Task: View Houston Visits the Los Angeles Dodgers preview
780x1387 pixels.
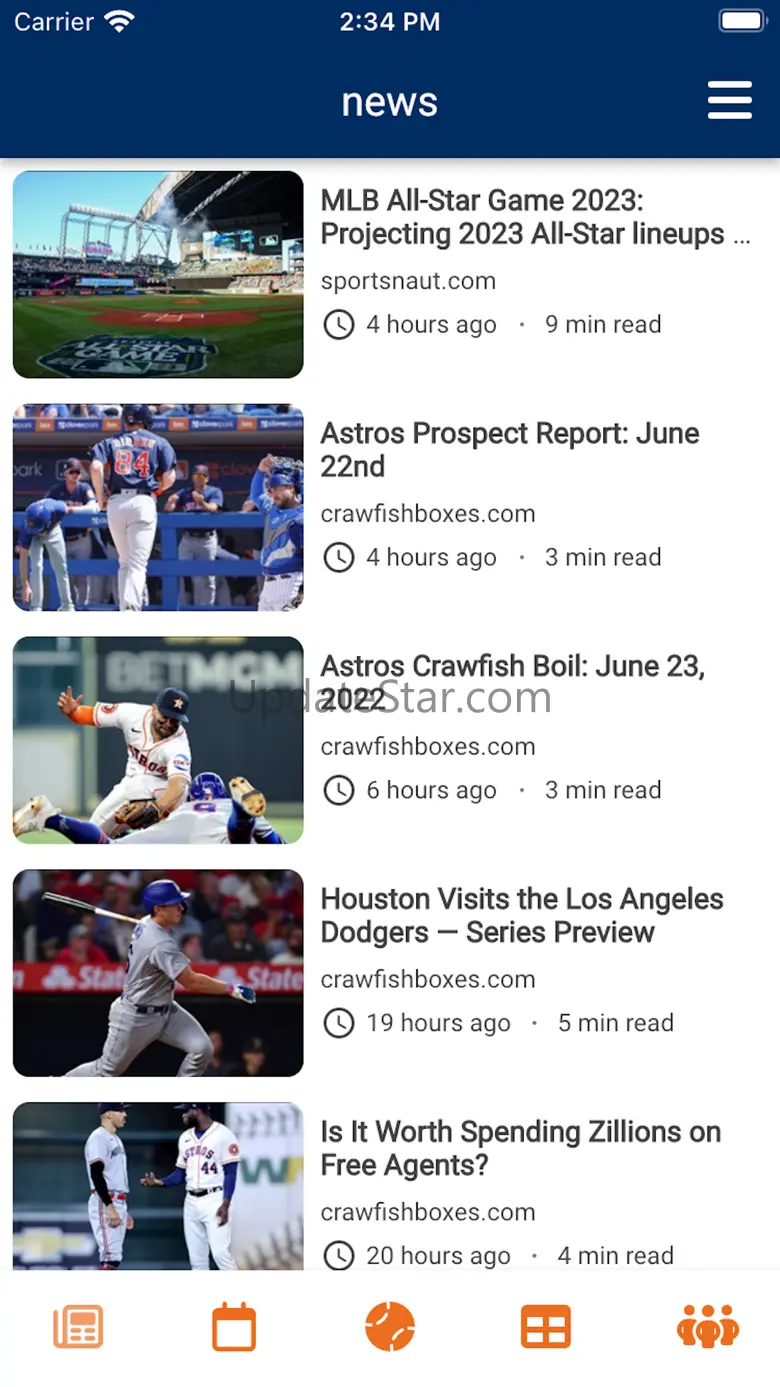Action: coord(521,915)
